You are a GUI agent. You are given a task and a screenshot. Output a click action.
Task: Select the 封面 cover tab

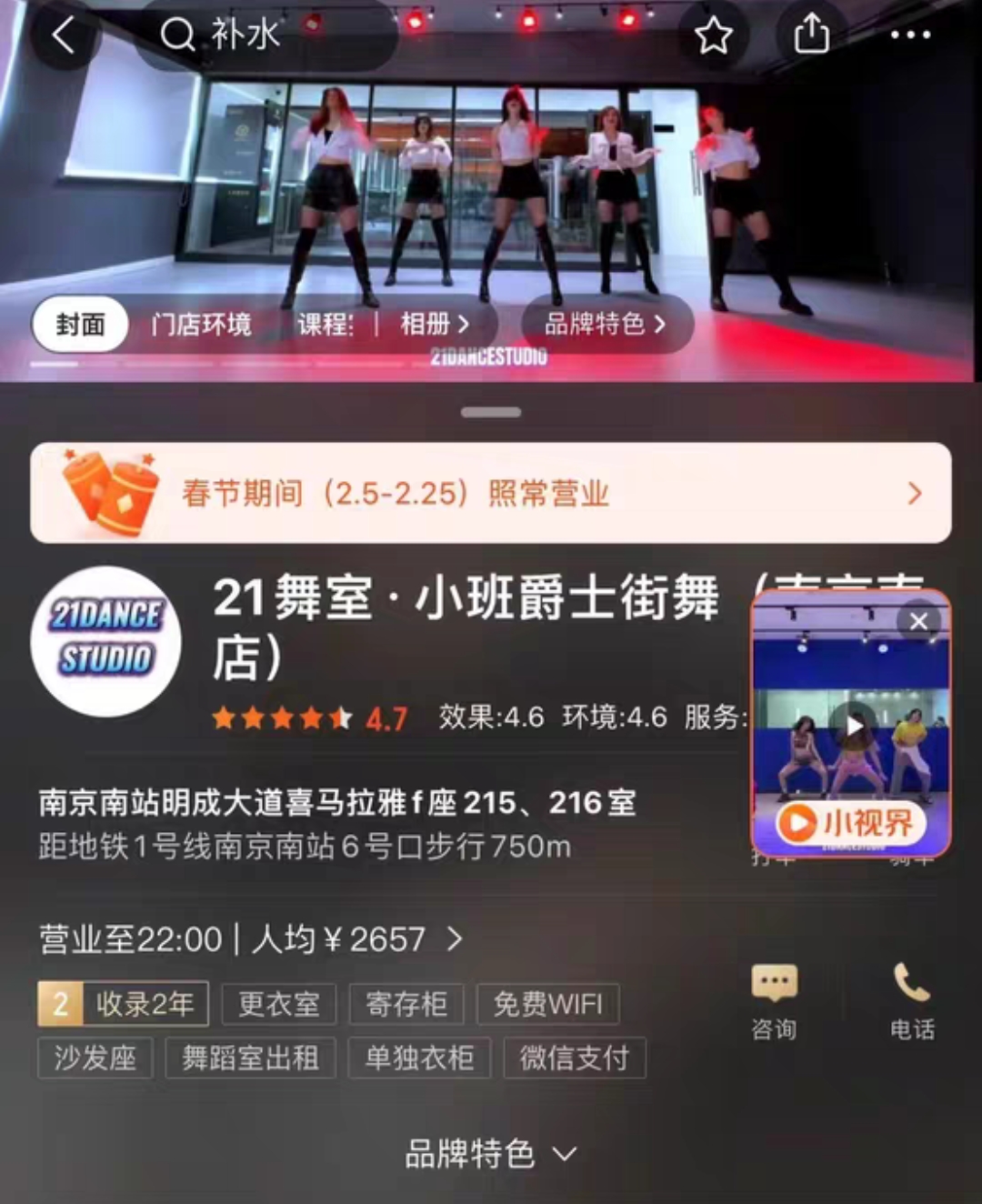click(80, 325)
